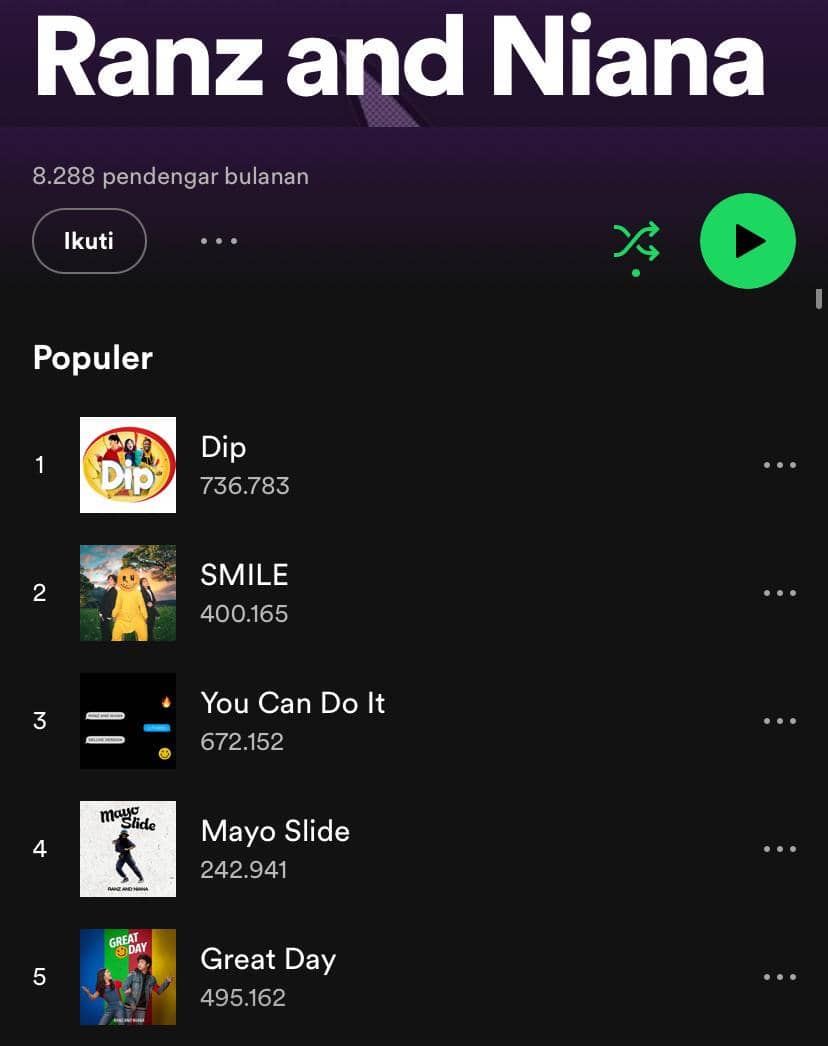Open the Mayo Slide album artwork
Screen dimensions: 828x1046
point(128,848)
